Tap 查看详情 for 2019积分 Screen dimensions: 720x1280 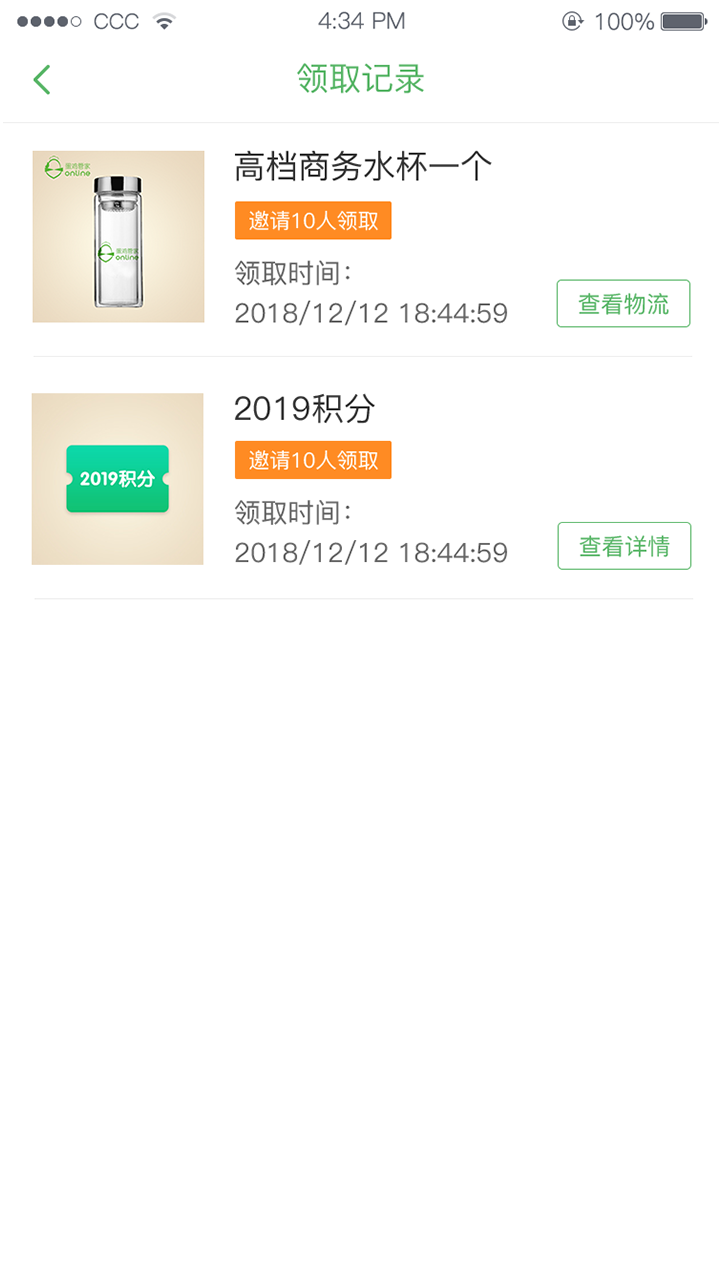[x=624, y=546]
